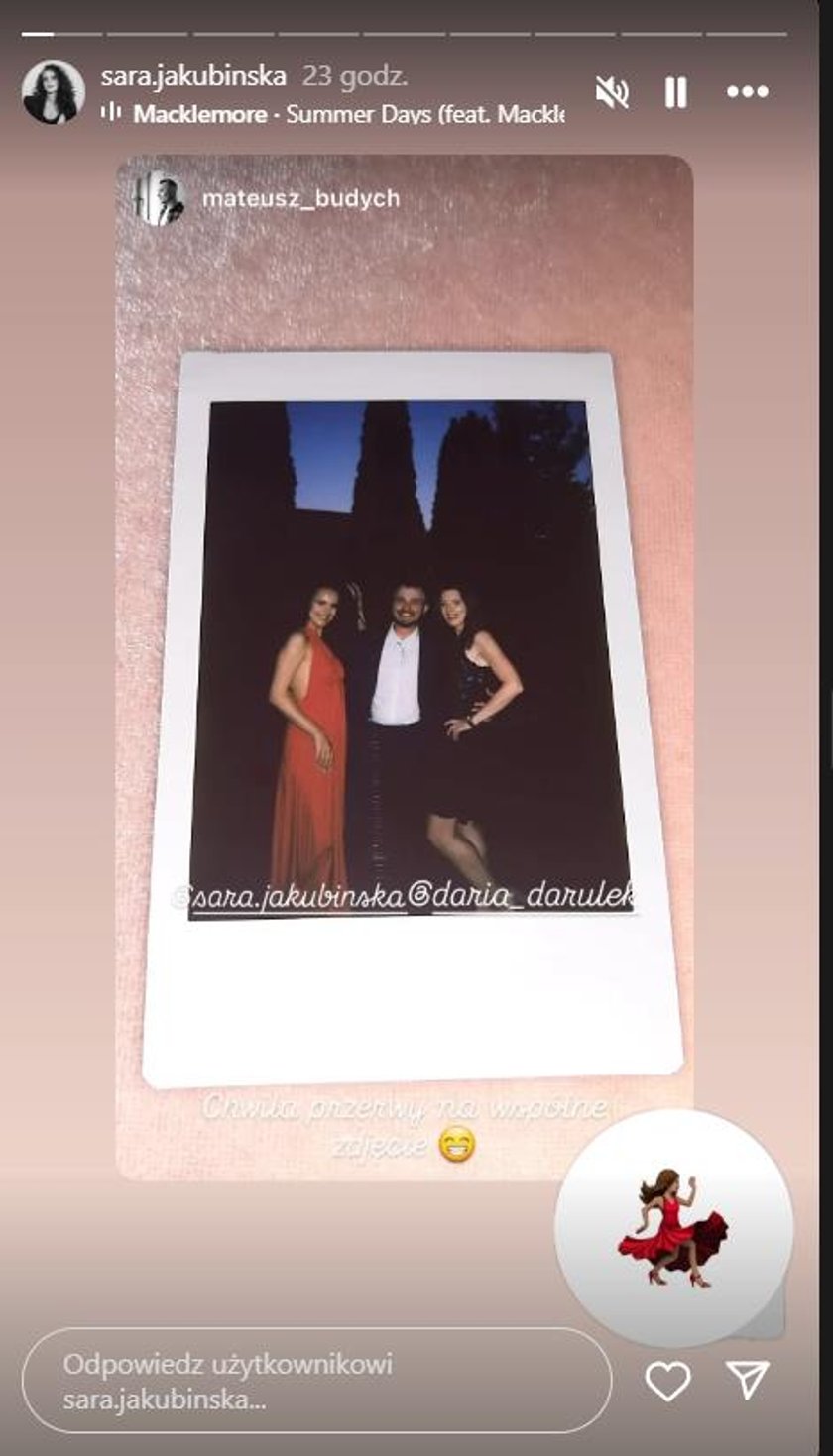This screenshot has width=833, height=1456.
Task: Tap the @sara.jakubinska mention
Action: click(x=290, y=897)
